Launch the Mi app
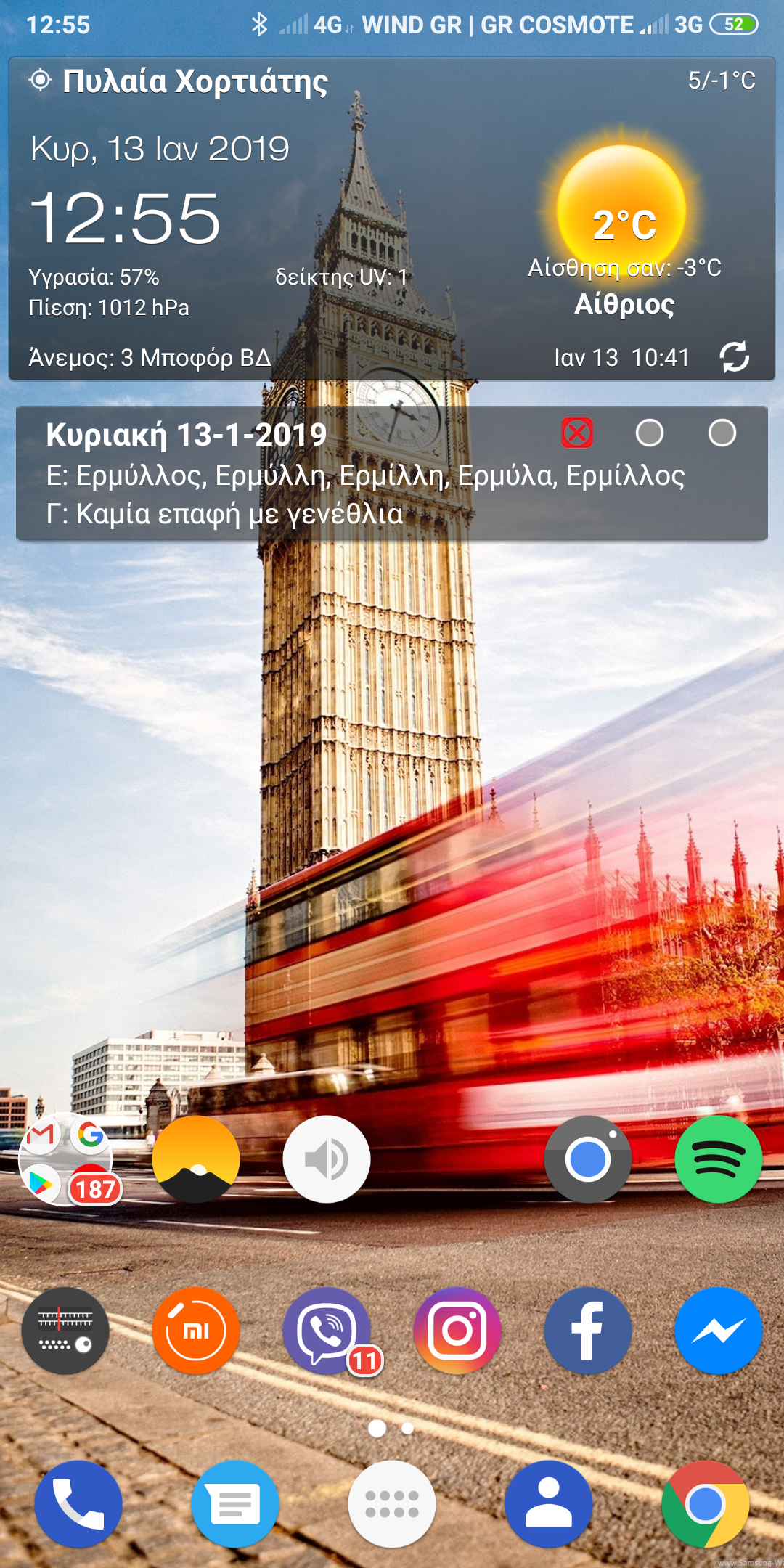Viewport: 784px width, 1568px height. point(196,1331)
